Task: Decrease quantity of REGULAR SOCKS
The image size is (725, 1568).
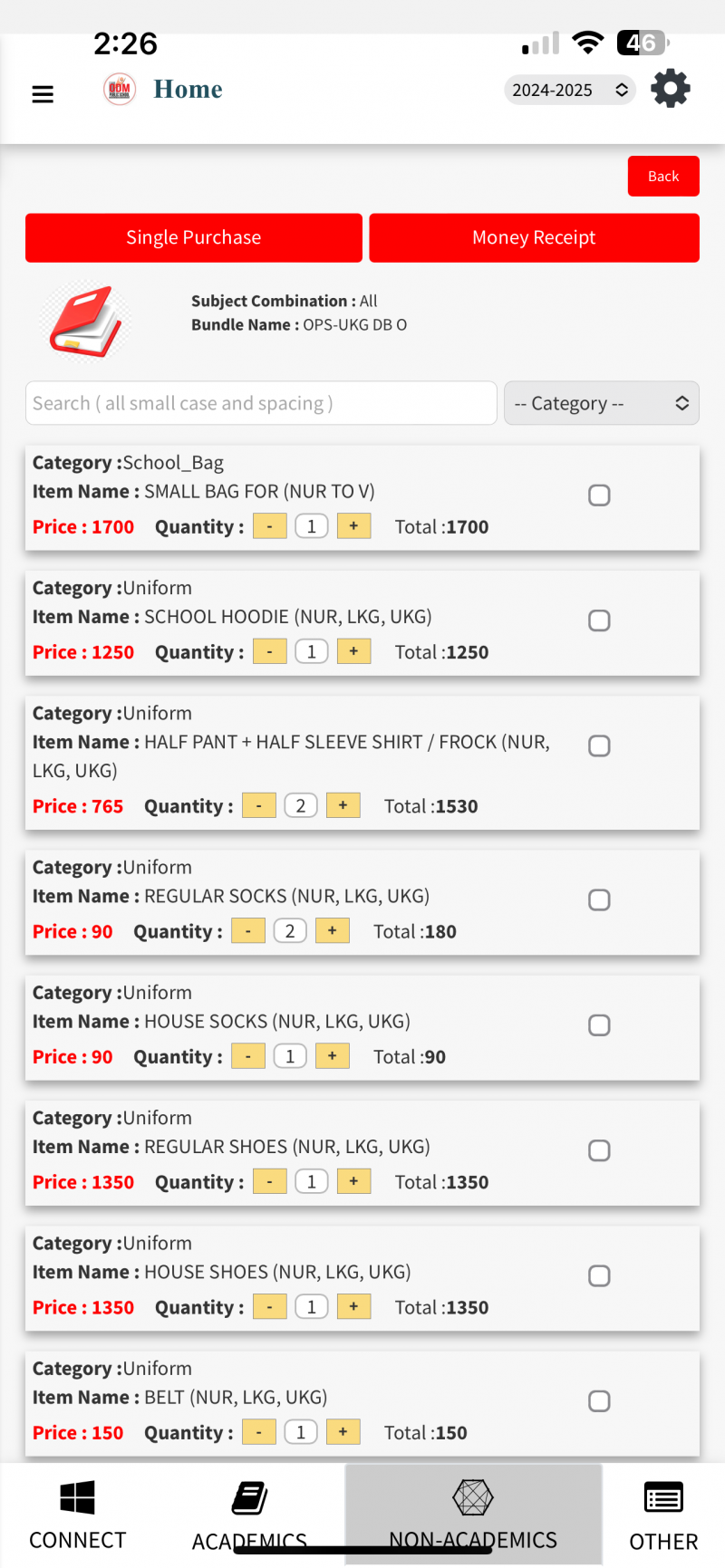Action: (247, 930)
